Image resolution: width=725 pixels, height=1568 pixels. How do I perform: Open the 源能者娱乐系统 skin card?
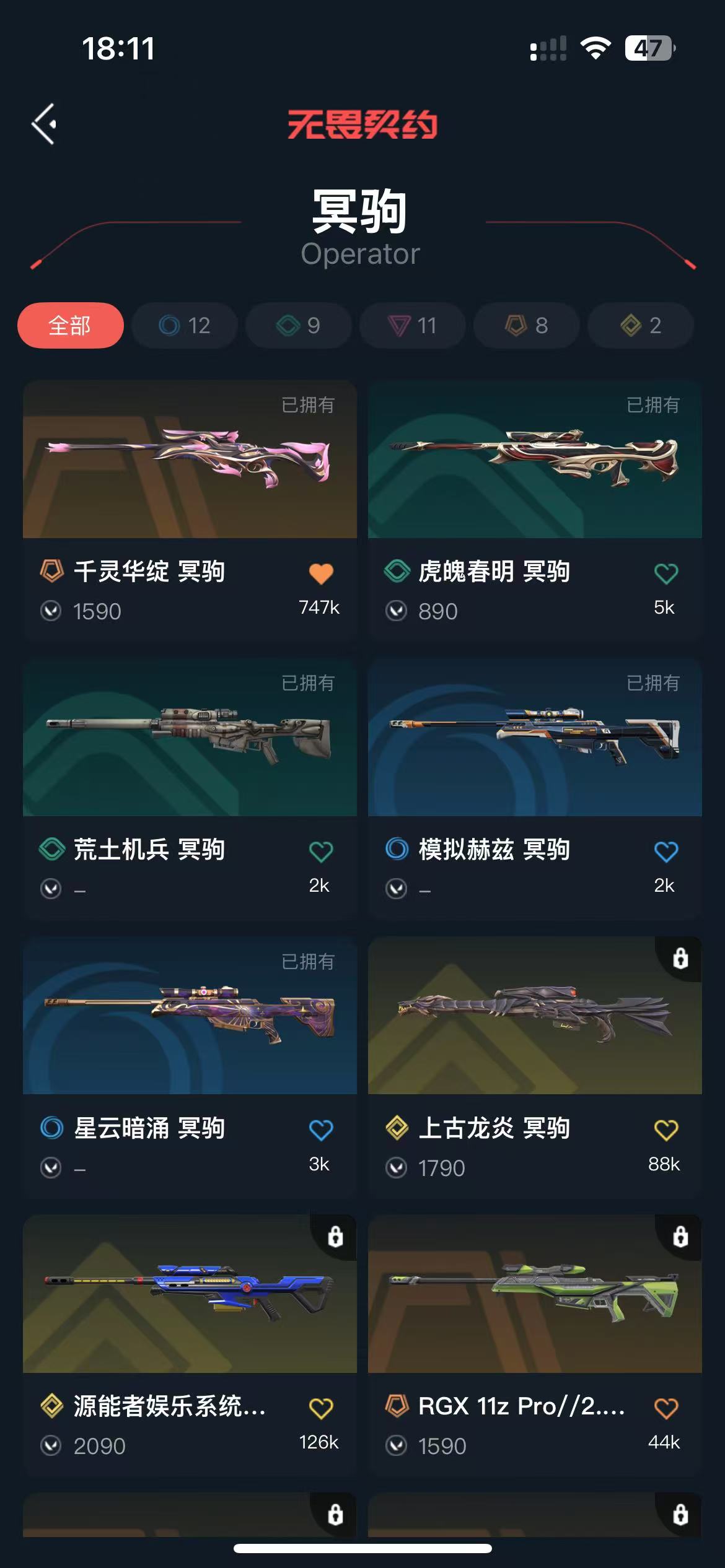point(190,1294)
